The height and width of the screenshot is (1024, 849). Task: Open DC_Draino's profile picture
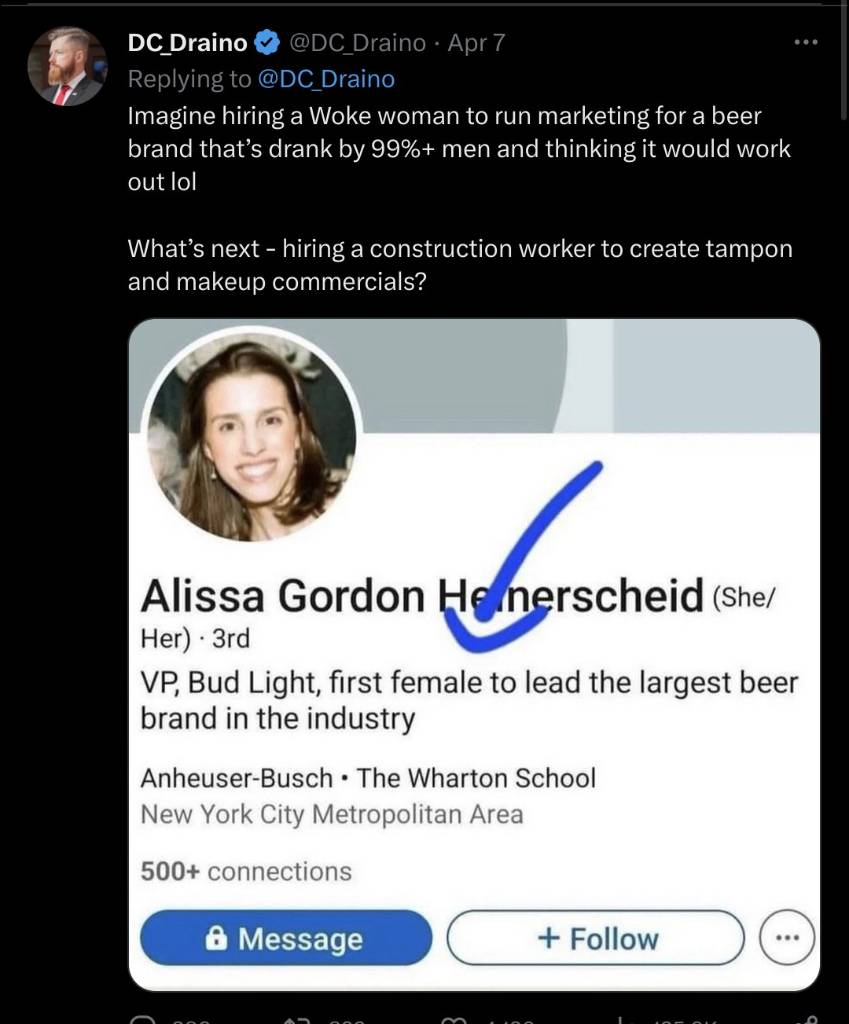67,68
